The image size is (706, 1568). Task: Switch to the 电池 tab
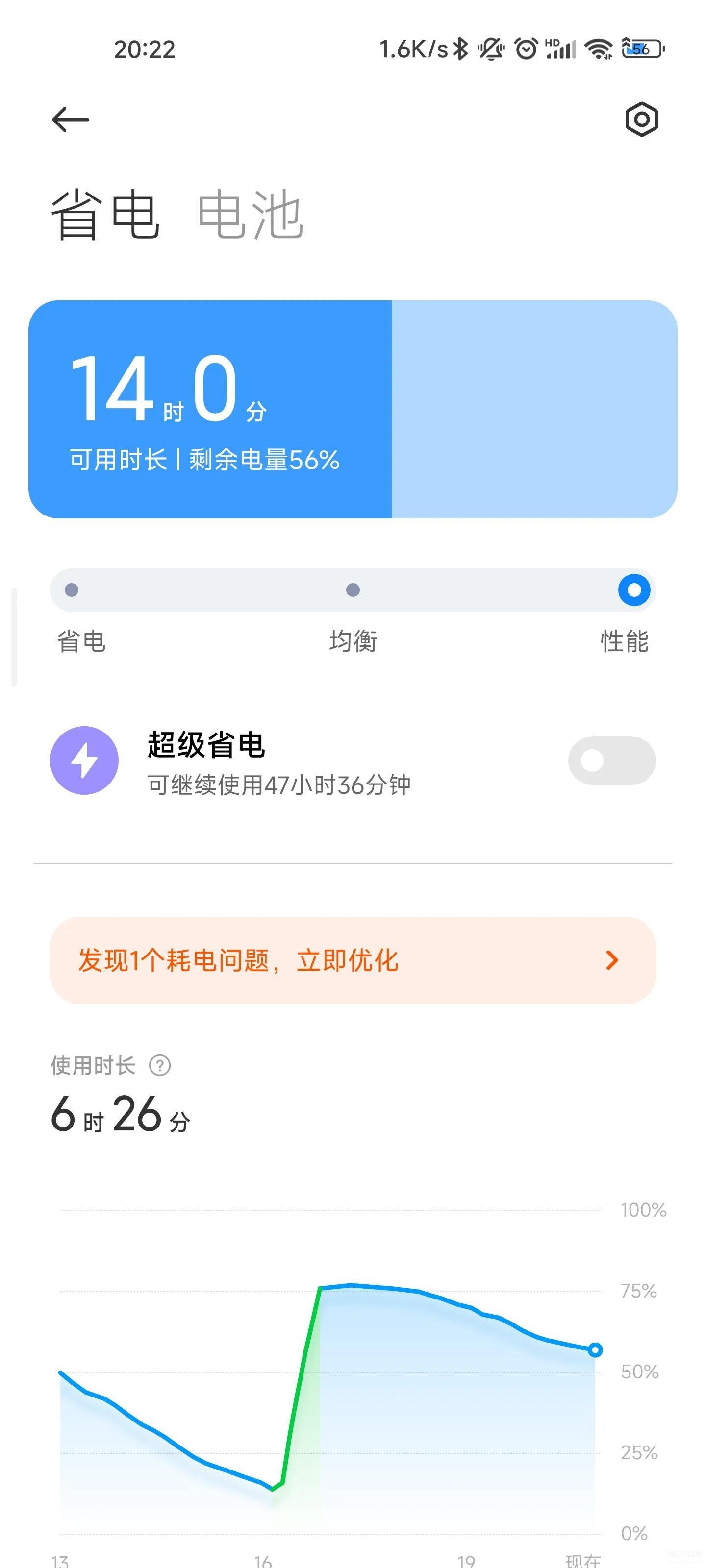click(250, 214)
